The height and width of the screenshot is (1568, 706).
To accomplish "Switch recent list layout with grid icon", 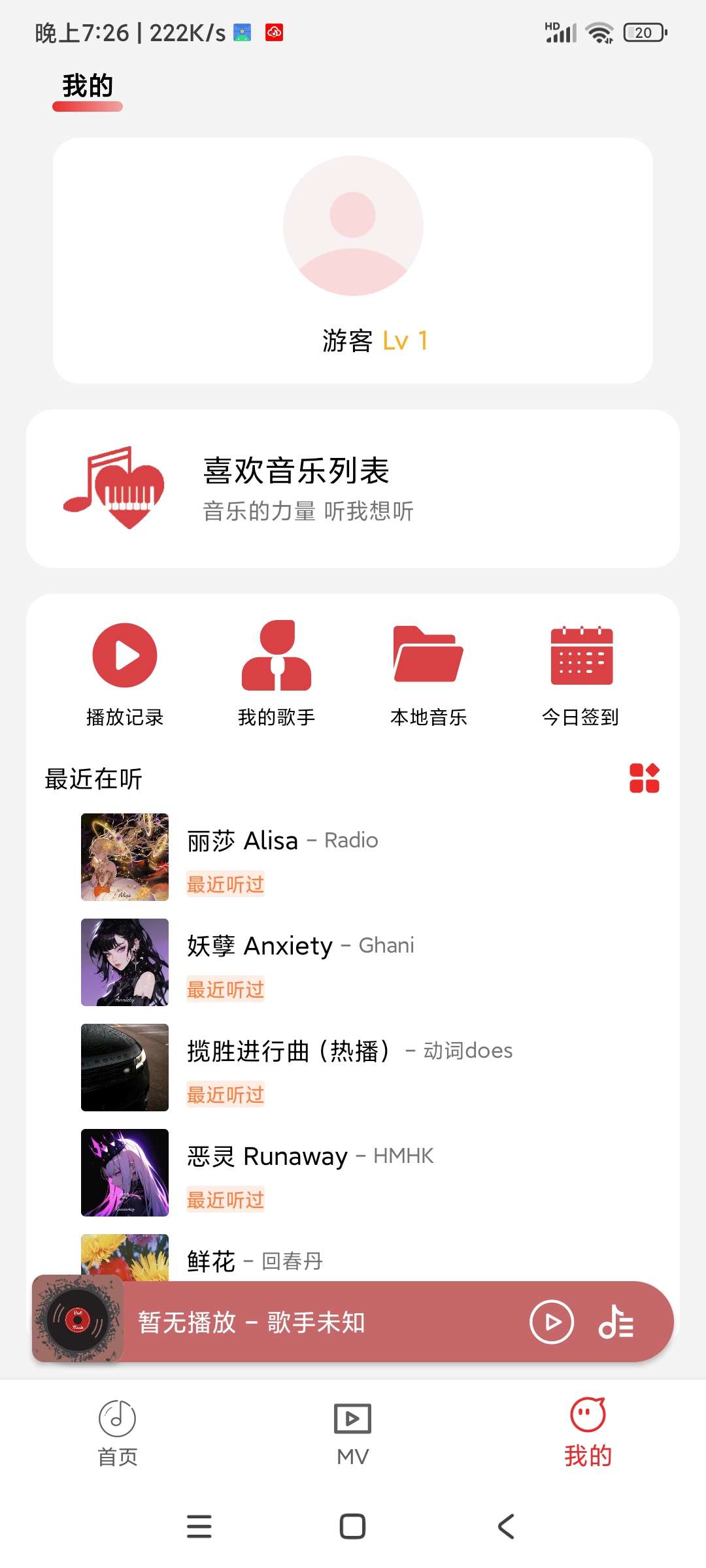I will (x=644, y=778).
